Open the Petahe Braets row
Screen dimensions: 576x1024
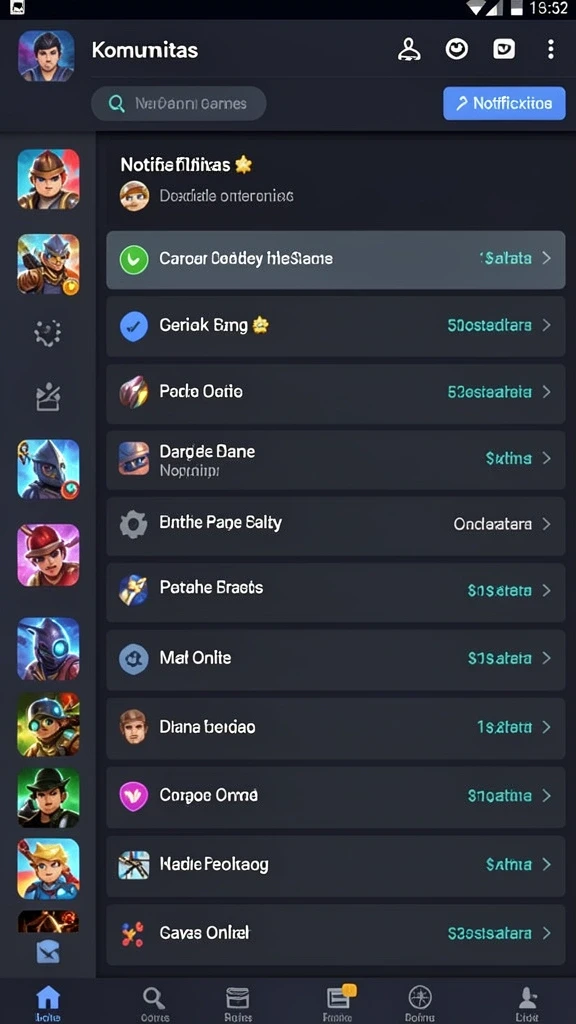[x=336, y=592]
